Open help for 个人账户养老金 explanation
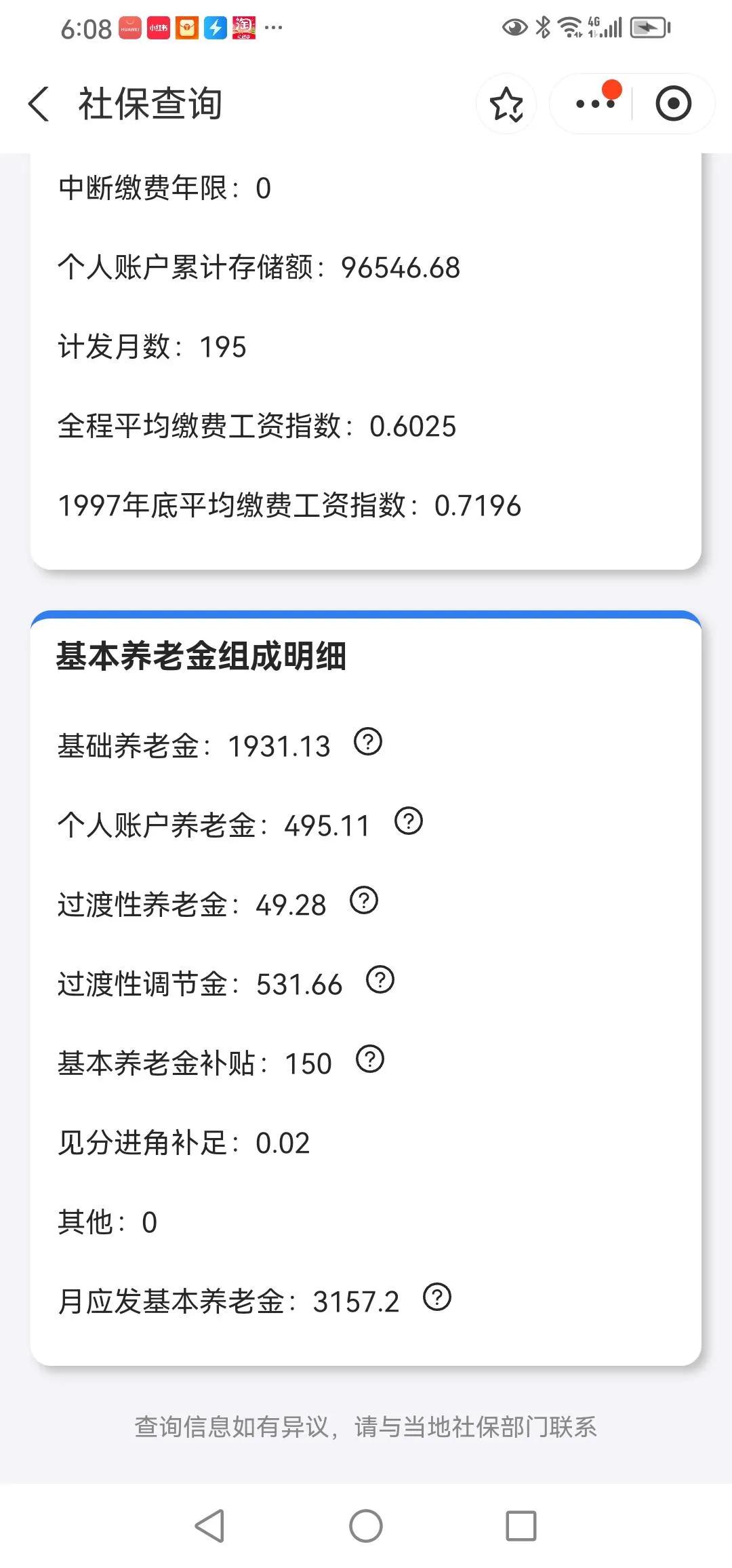Viewport: 732px width, 1568px height. click(408, 823)
